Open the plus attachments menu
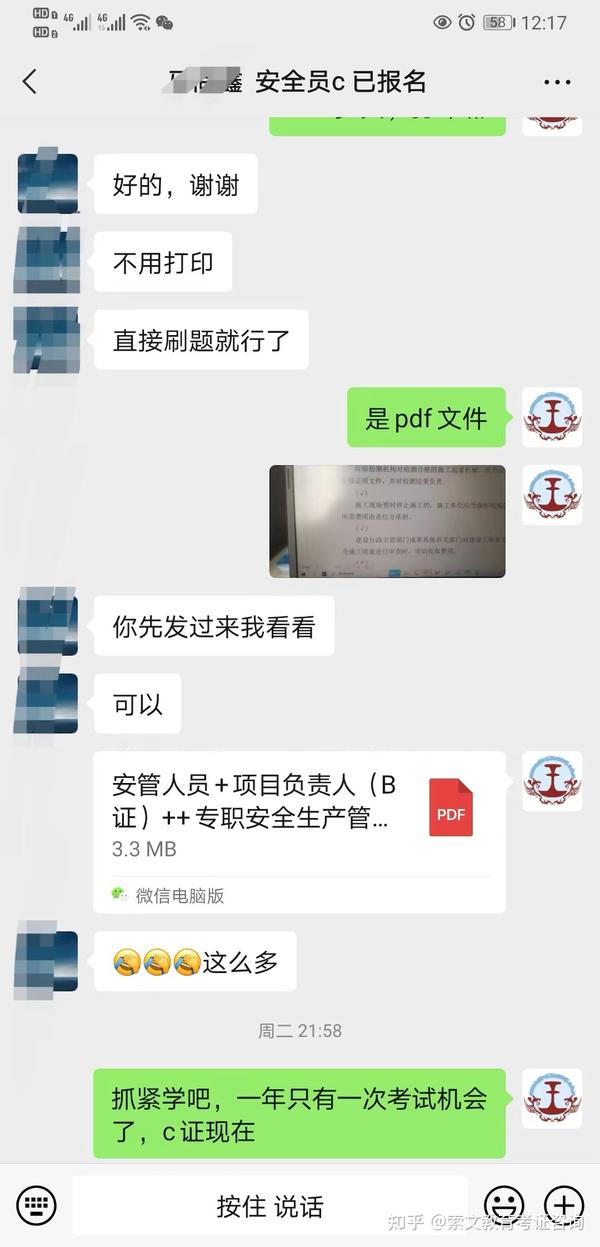Screen dimensions: 600x1247 click(x=564, y=1204)
